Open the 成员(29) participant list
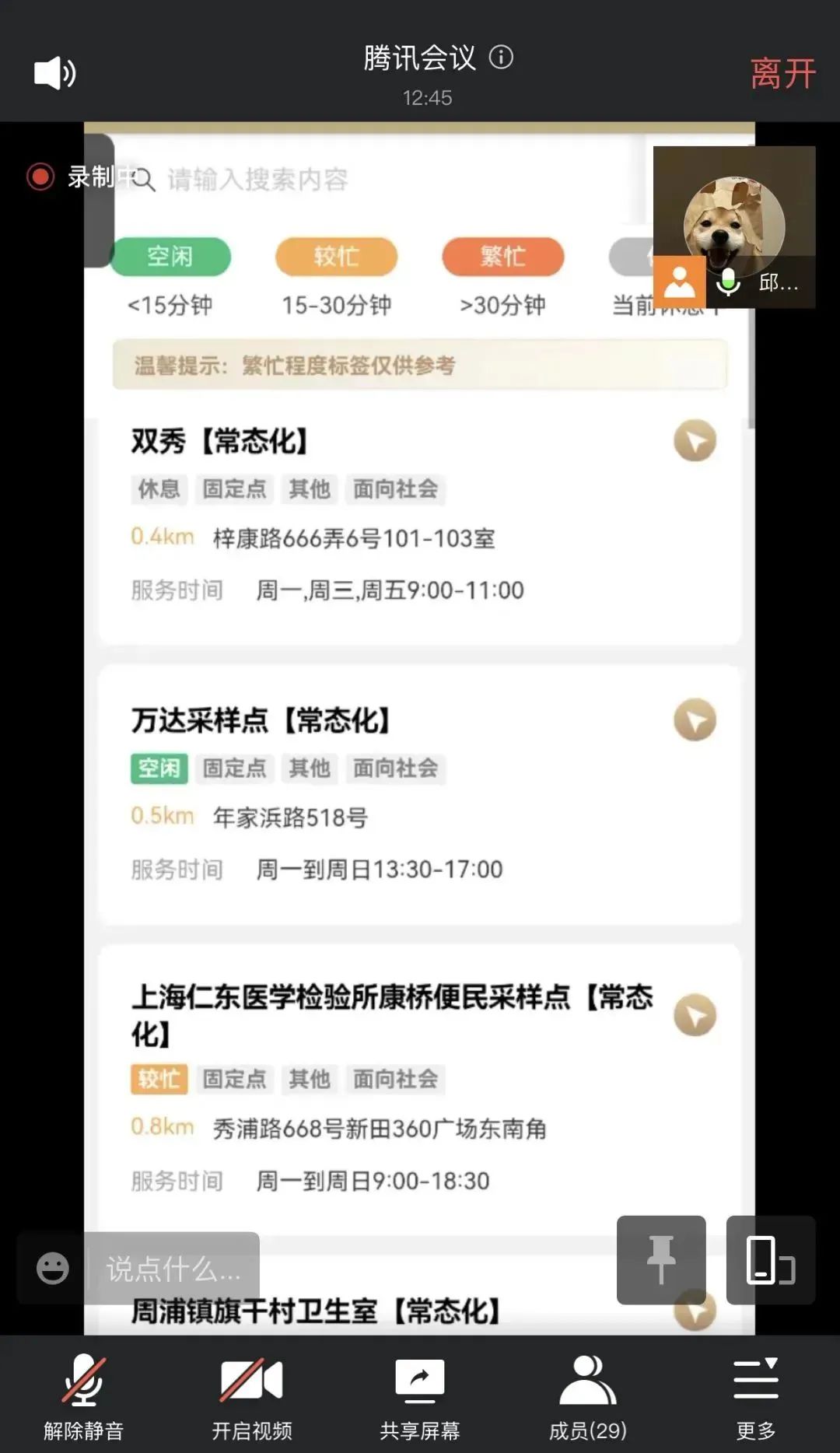Image resolution: width=840 pixels, height=1453 pixels. pyautogui.click(x=588, y=1395)
